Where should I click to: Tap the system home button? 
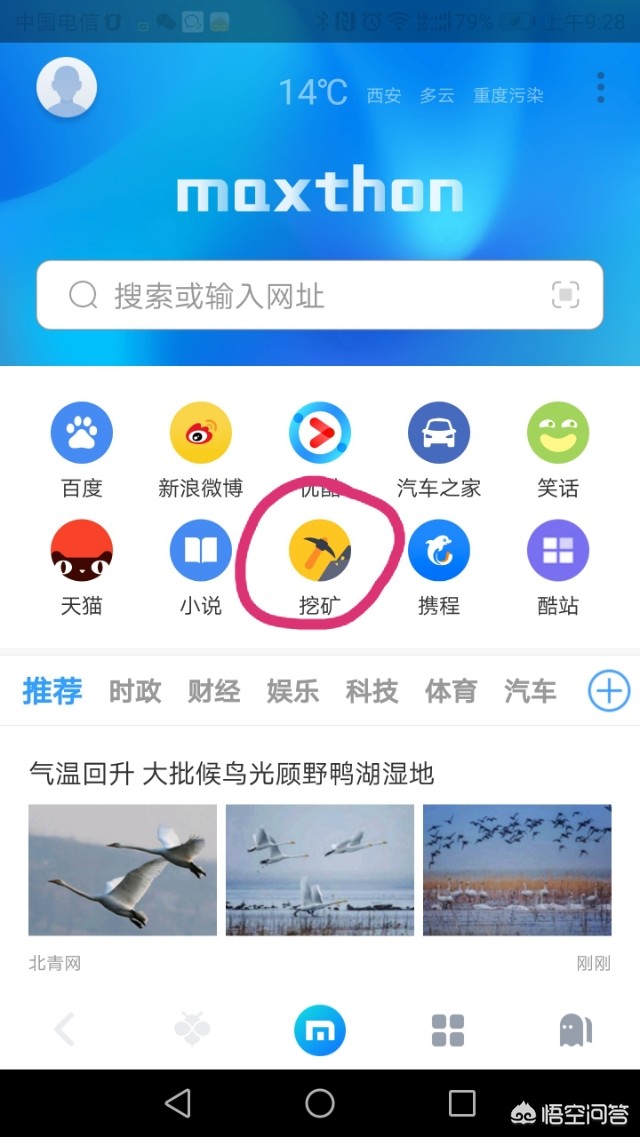(x=320, y=1103)
